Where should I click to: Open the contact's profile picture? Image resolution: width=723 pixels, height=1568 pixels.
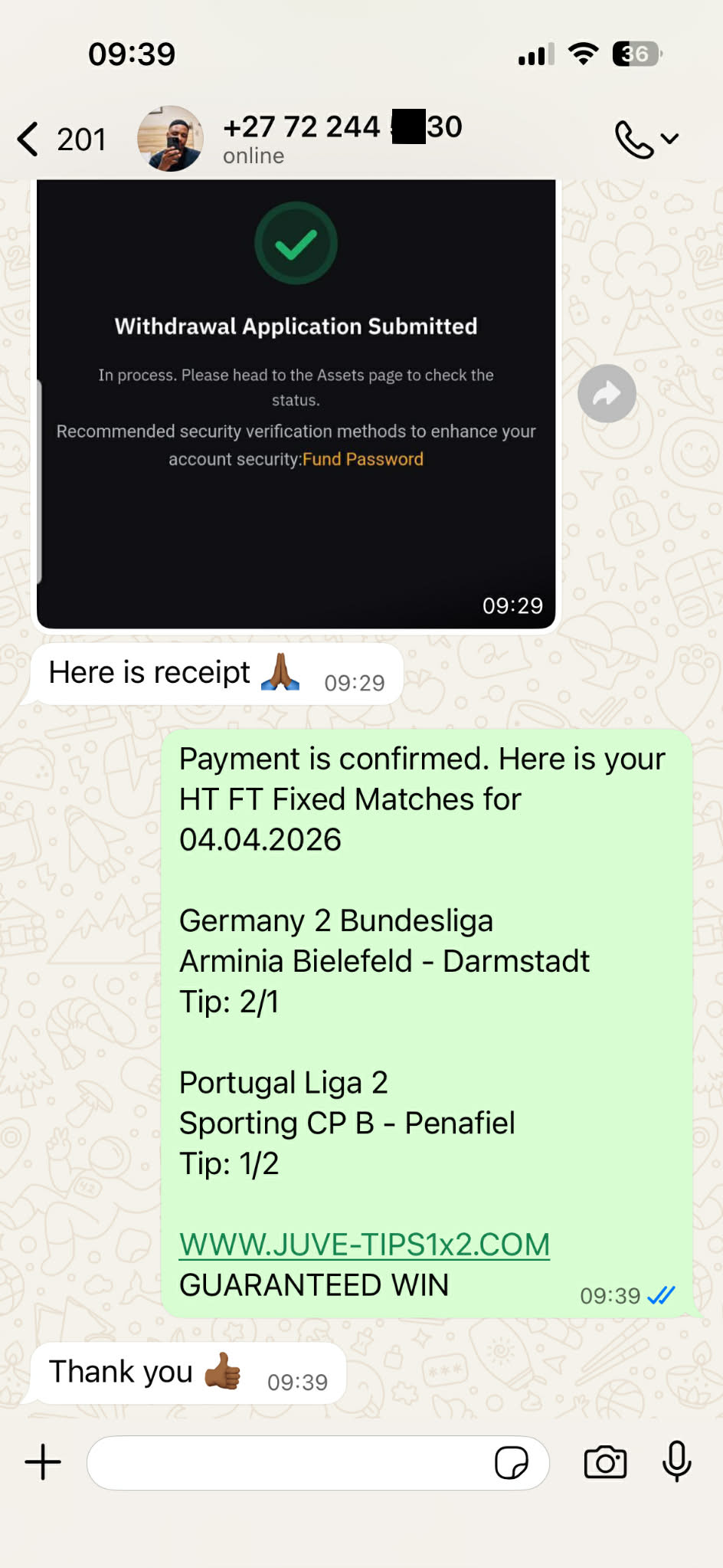click(170, 139)
